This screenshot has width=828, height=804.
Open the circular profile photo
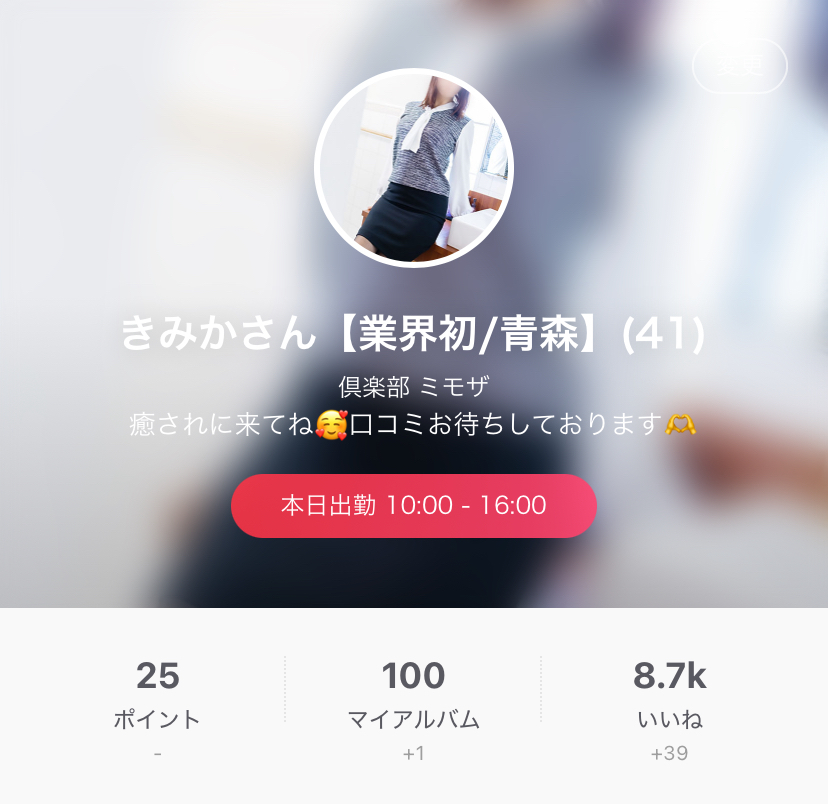pyautogui.click(x=414, y=168)
